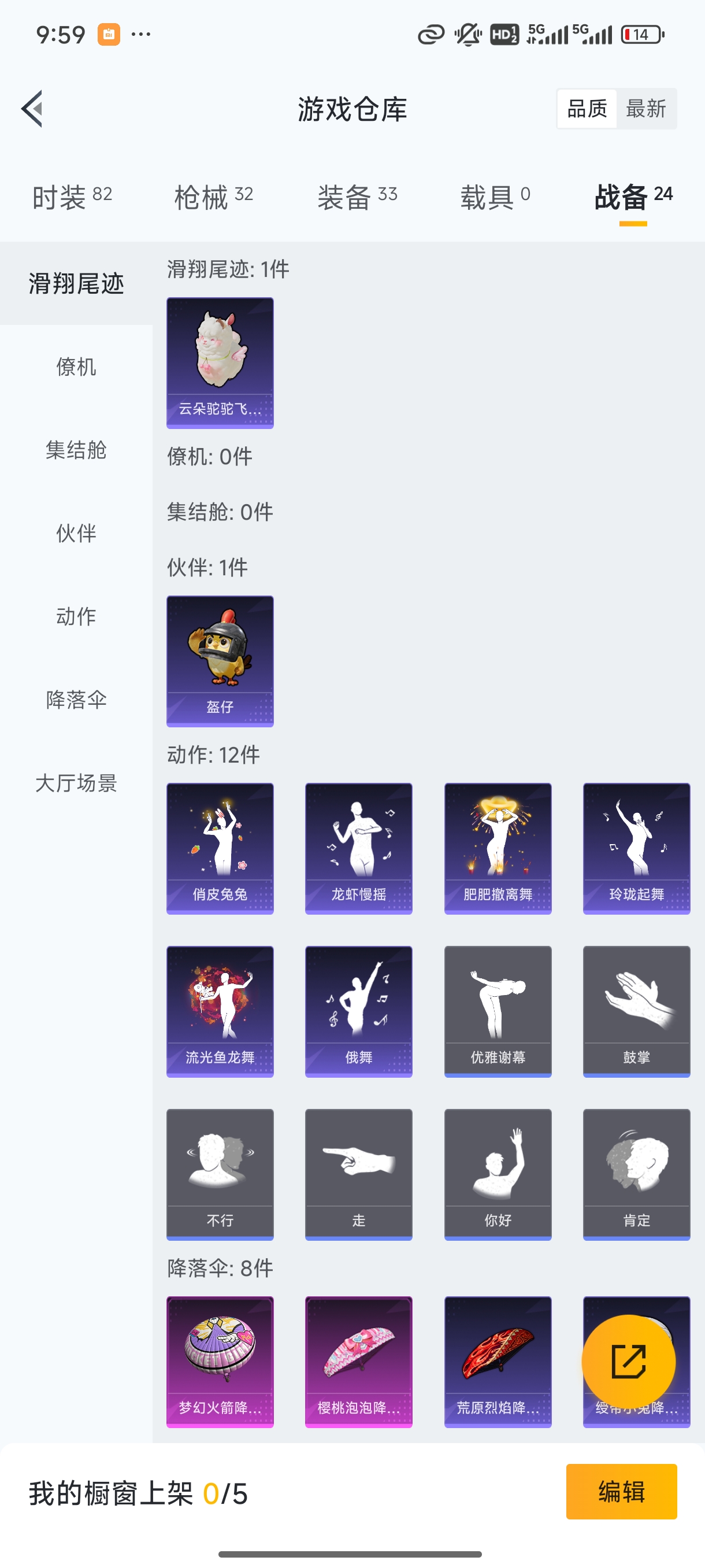Tap the back arrow at top left

click(x=32, y=108)
